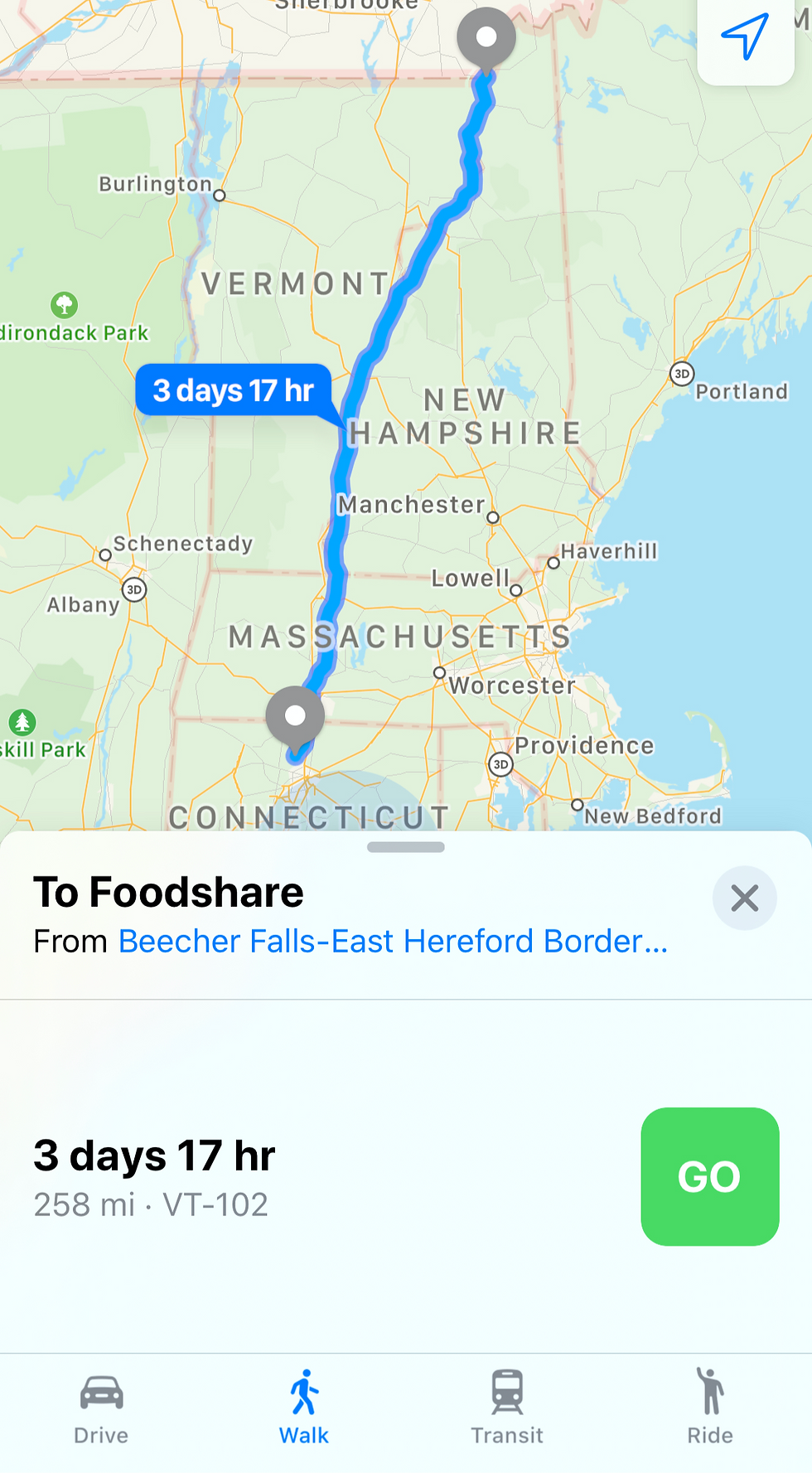Close the Foodshare directions panel

tap(744, 898)
